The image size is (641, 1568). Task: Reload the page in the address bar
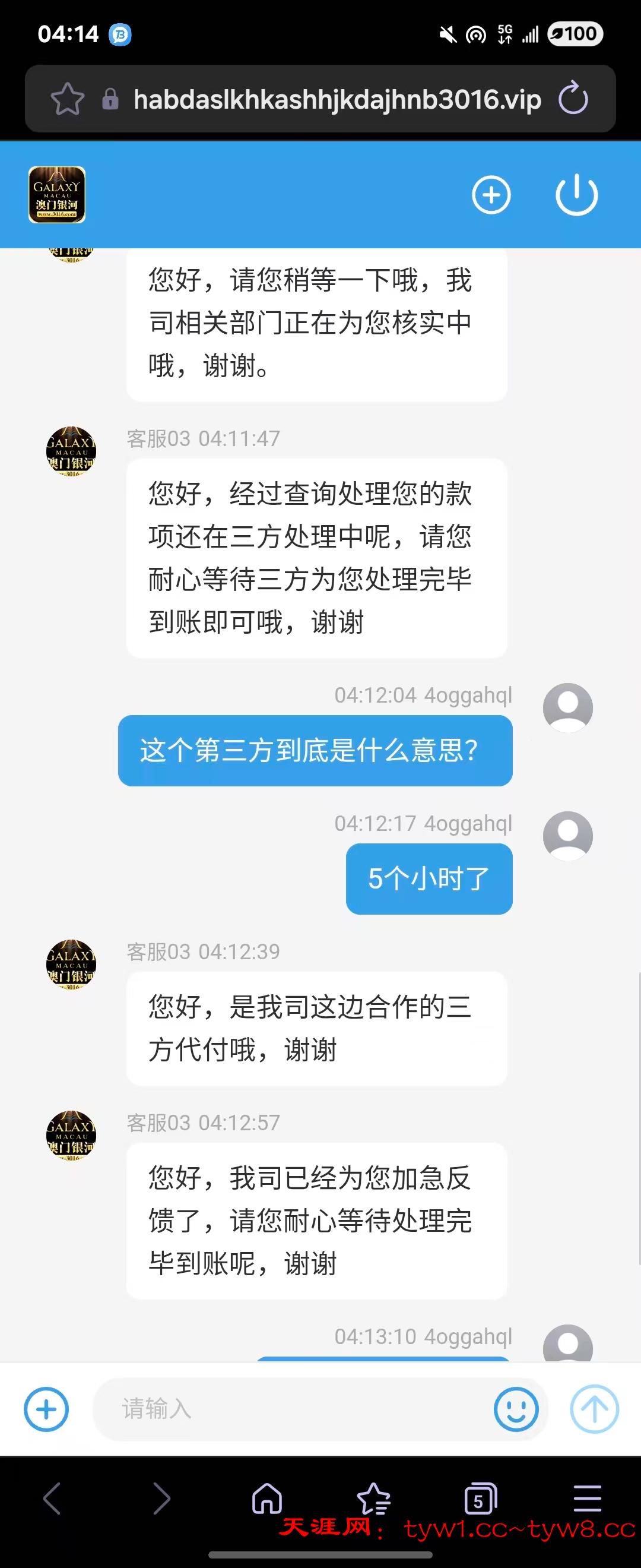click(573, 99)
